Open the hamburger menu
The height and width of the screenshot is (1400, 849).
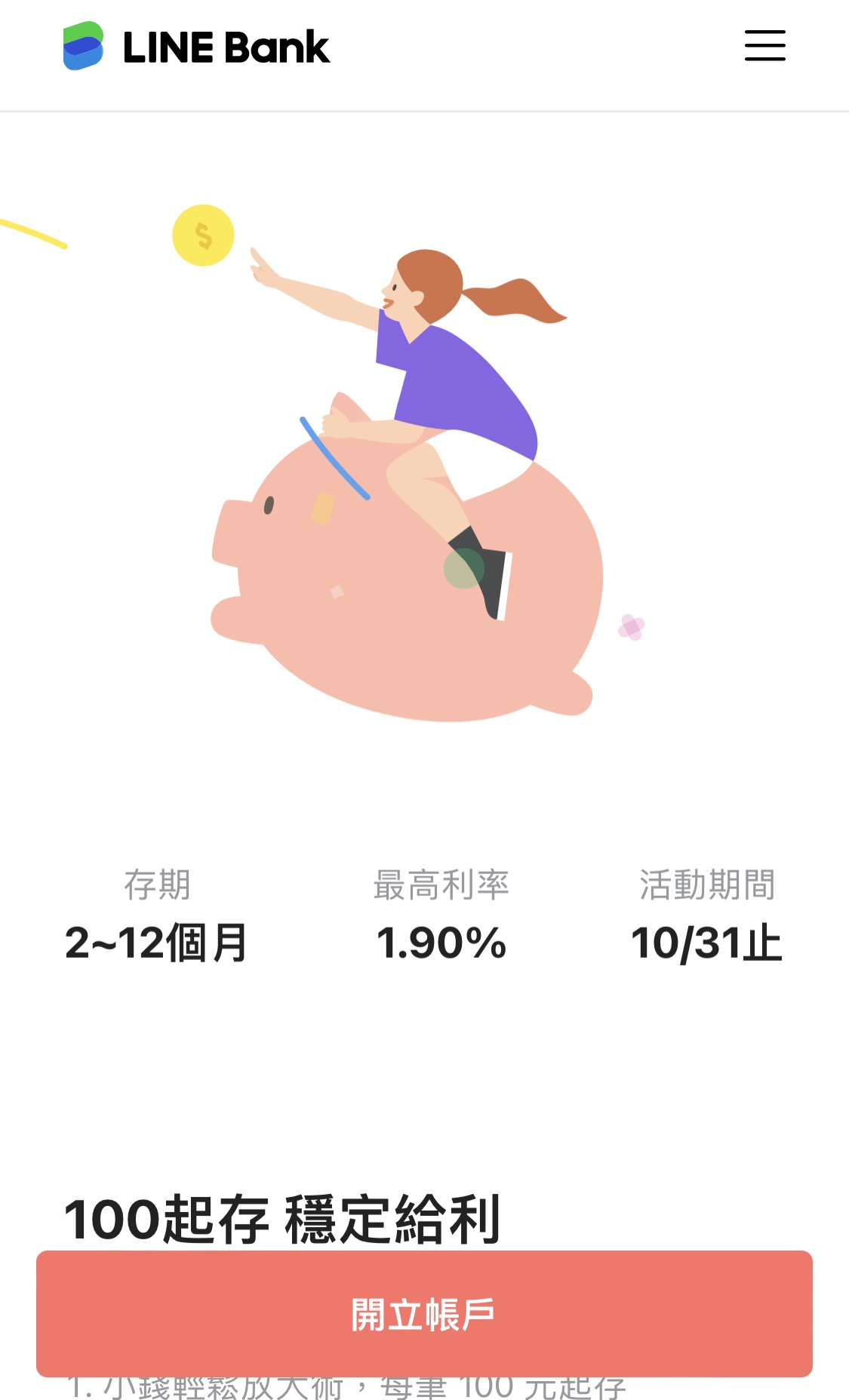764,46
